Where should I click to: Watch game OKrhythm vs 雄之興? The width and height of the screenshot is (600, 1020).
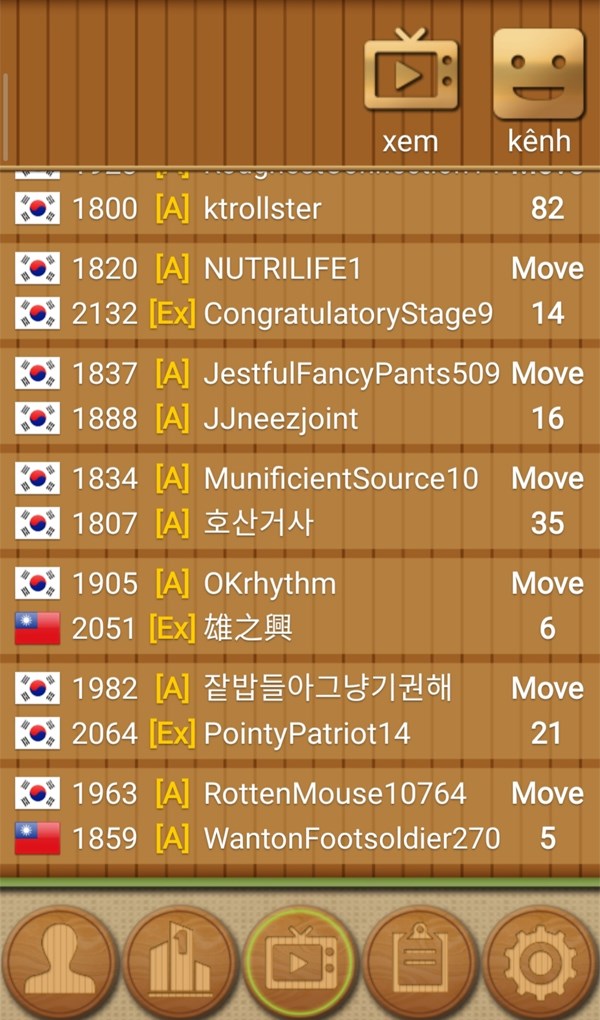[300, 606]
